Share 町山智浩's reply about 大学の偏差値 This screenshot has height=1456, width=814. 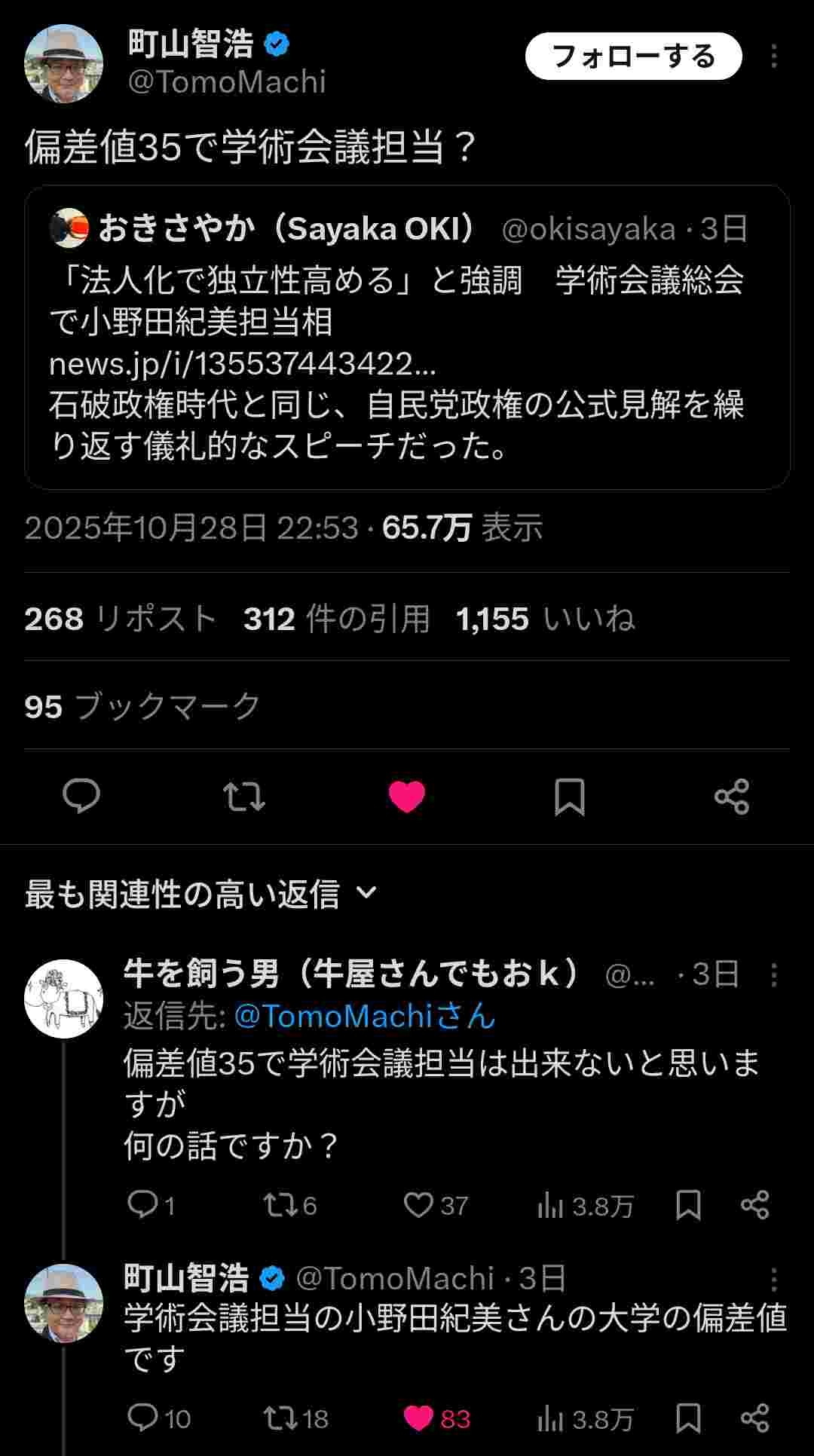point(754,1418)
